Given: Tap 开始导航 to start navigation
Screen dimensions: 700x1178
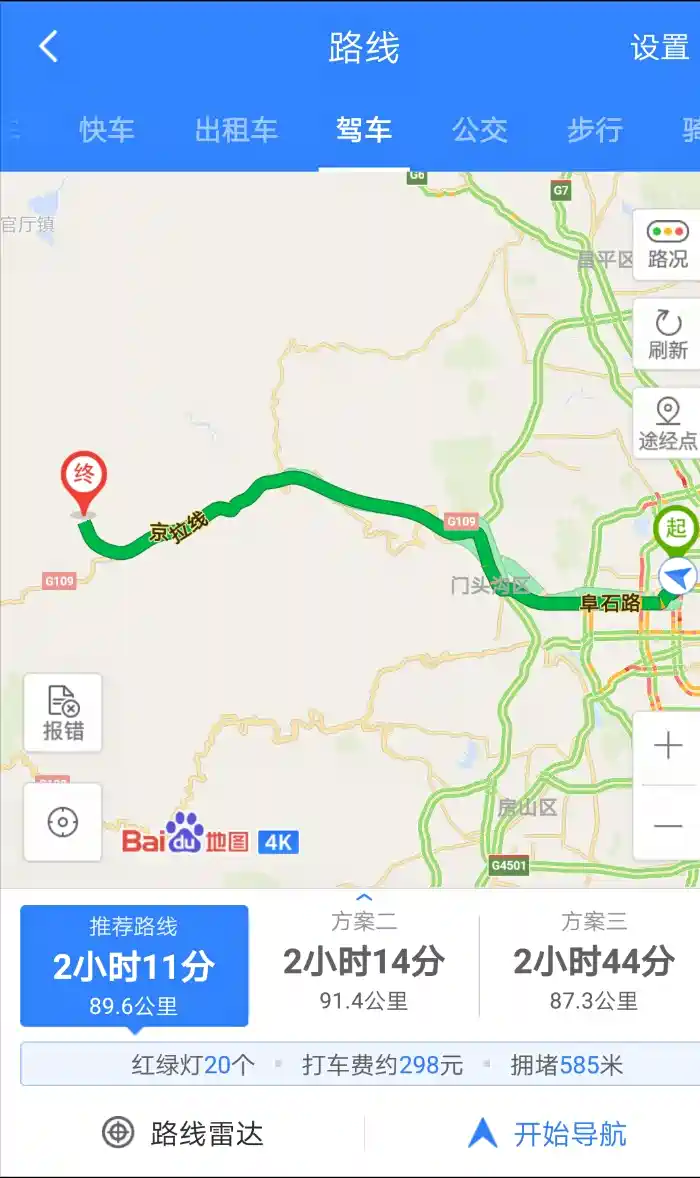Looking at the screenshot, I should [548, 1133].
